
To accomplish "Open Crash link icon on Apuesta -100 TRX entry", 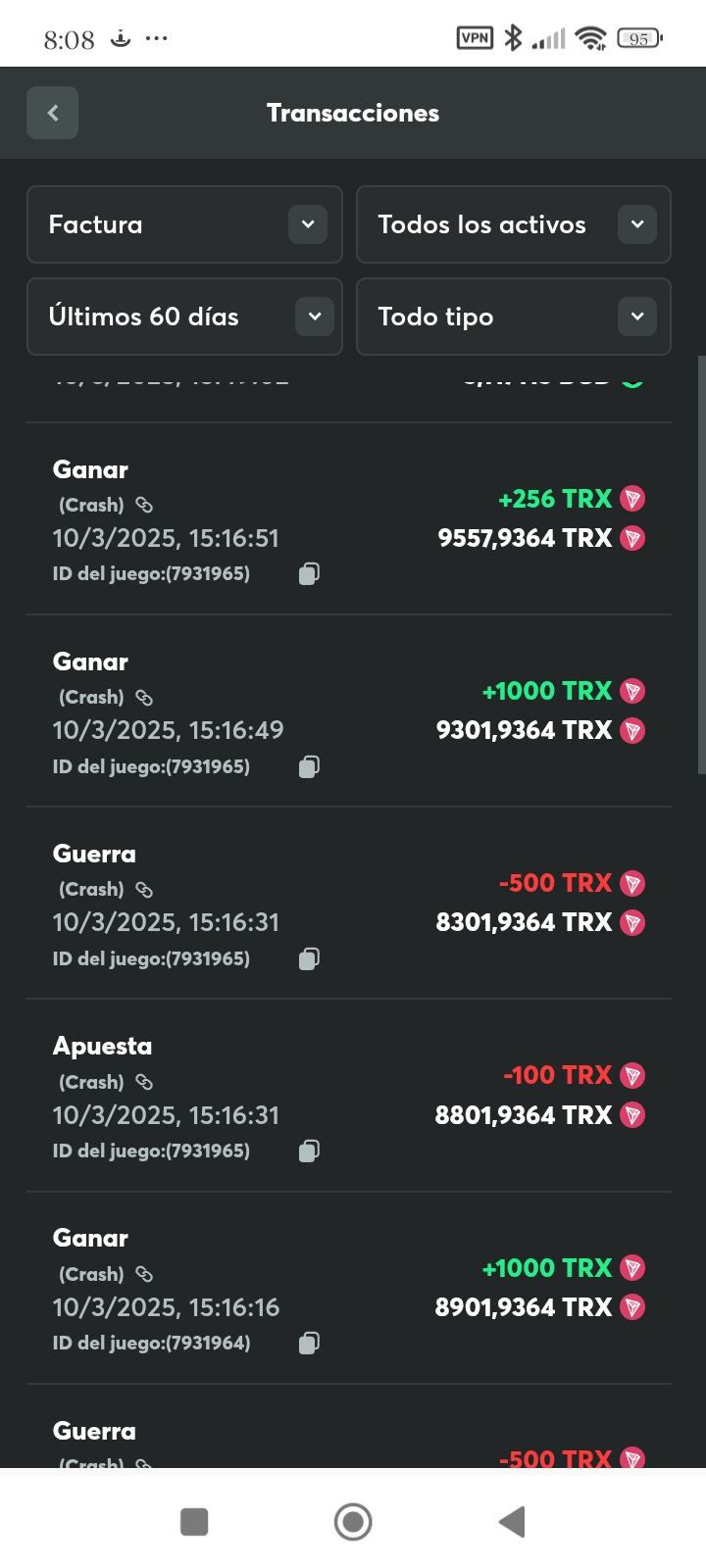I will (x=144, y=1083).
